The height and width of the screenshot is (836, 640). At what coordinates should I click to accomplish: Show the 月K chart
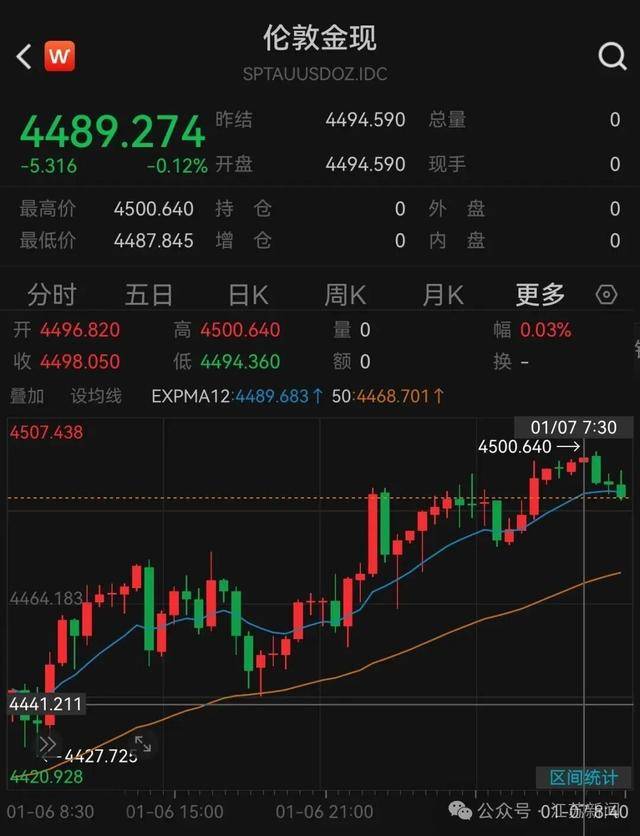pyautogui.click(x=442, y=295)
